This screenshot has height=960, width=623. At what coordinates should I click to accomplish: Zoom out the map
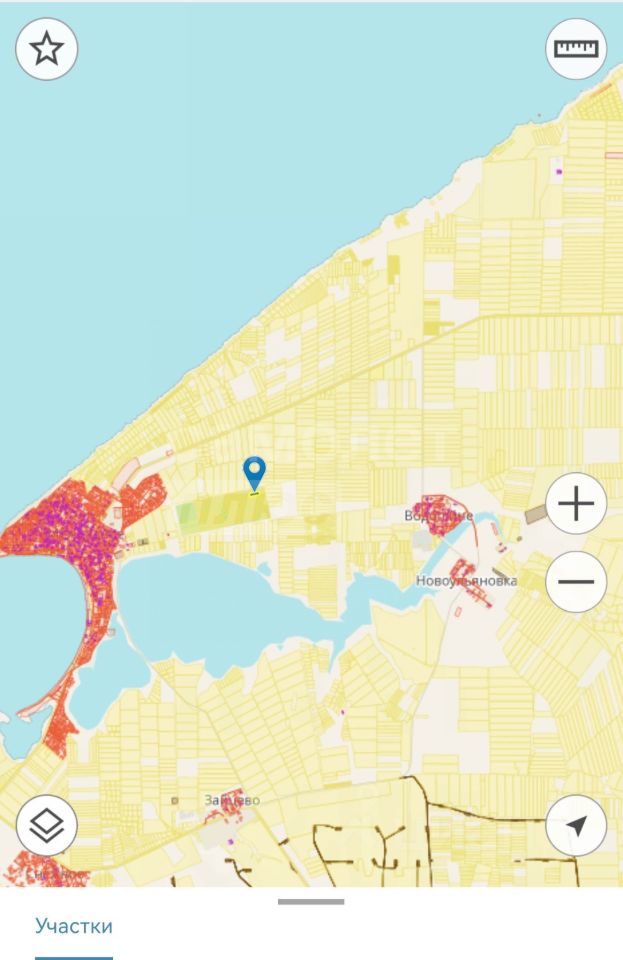point(576,582)
